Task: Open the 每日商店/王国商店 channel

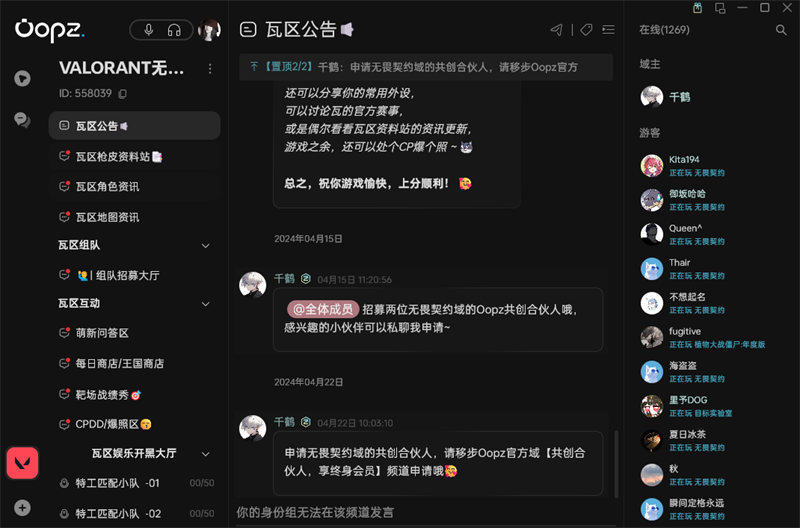Action: point(119,363)
